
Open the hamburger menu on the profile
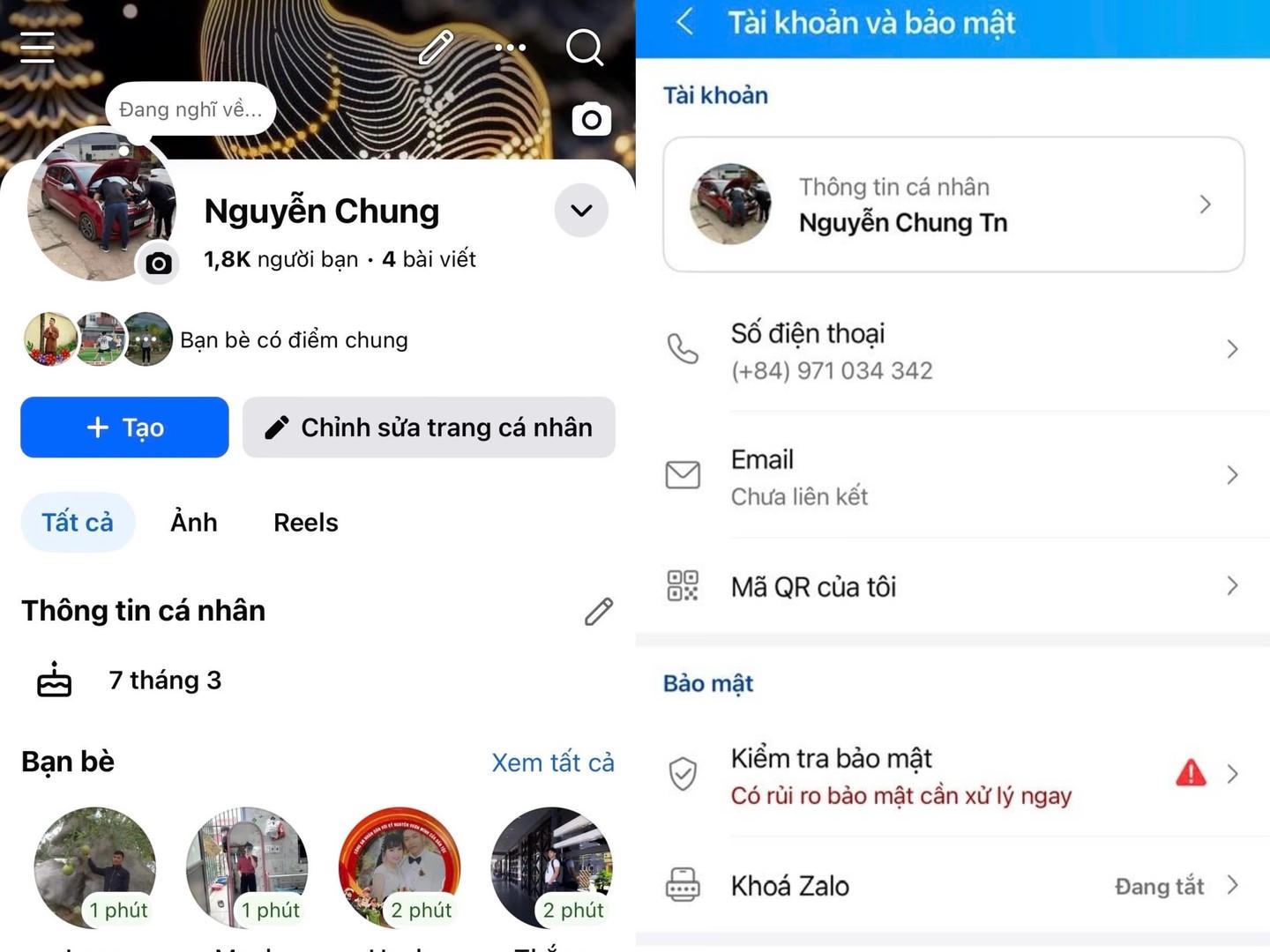pos(37,47)
